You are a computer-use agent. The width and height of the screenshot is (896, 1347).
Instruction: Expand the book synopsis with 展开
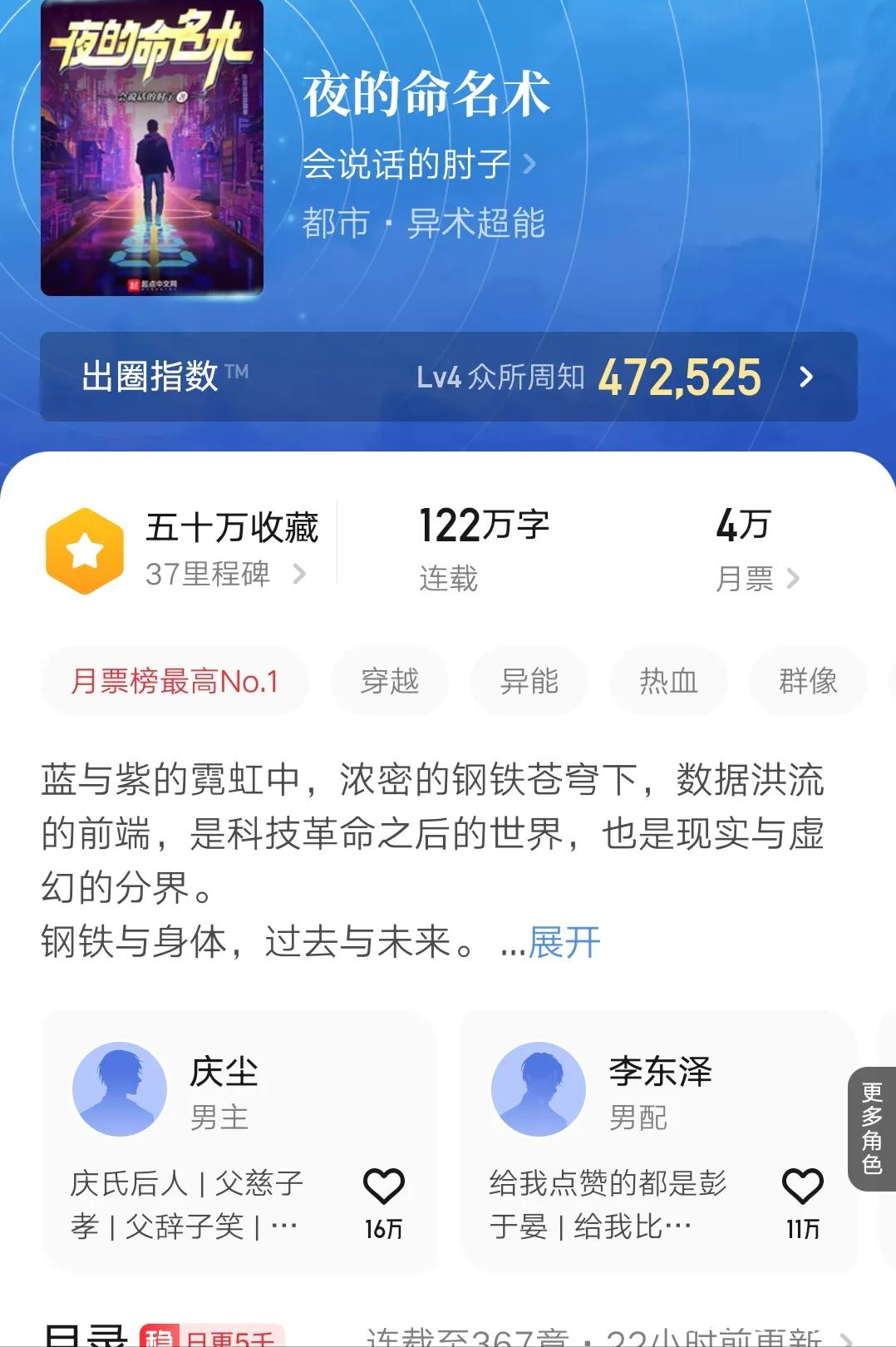(x=564, y=943)
